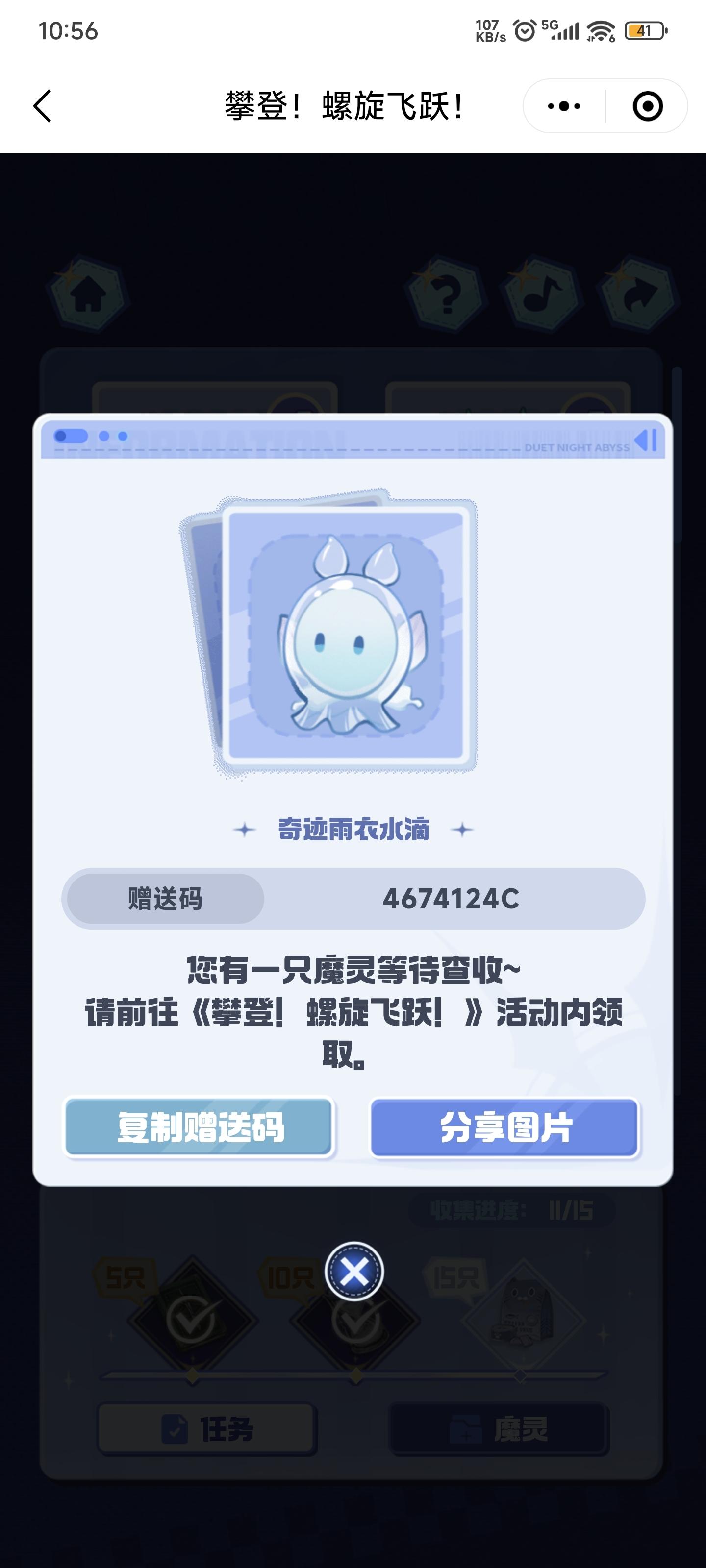Dismiss the gift code popup
This screenshot has width=706, height=1568.
pos(354,1271)
